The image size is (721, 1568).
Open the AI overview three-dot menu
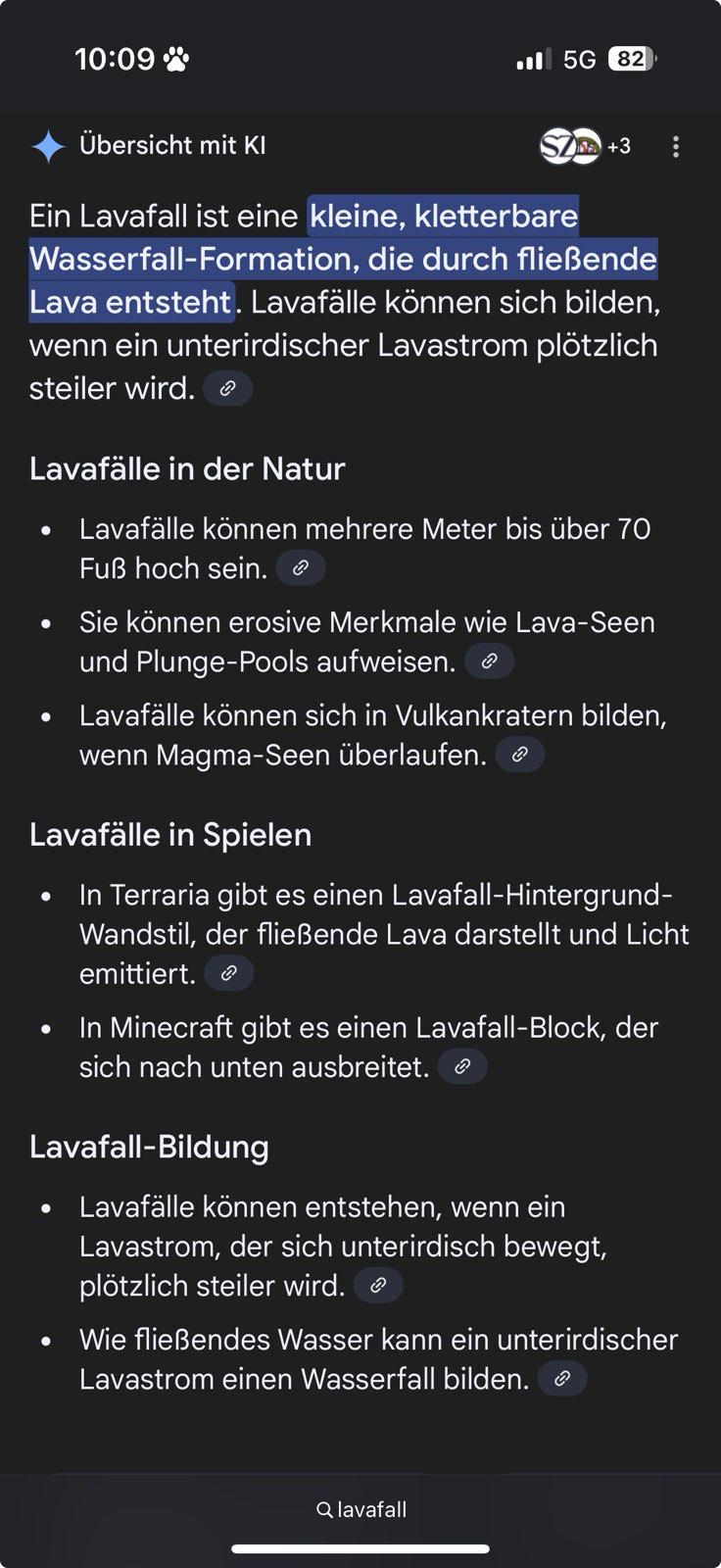[x=676, y=147]
